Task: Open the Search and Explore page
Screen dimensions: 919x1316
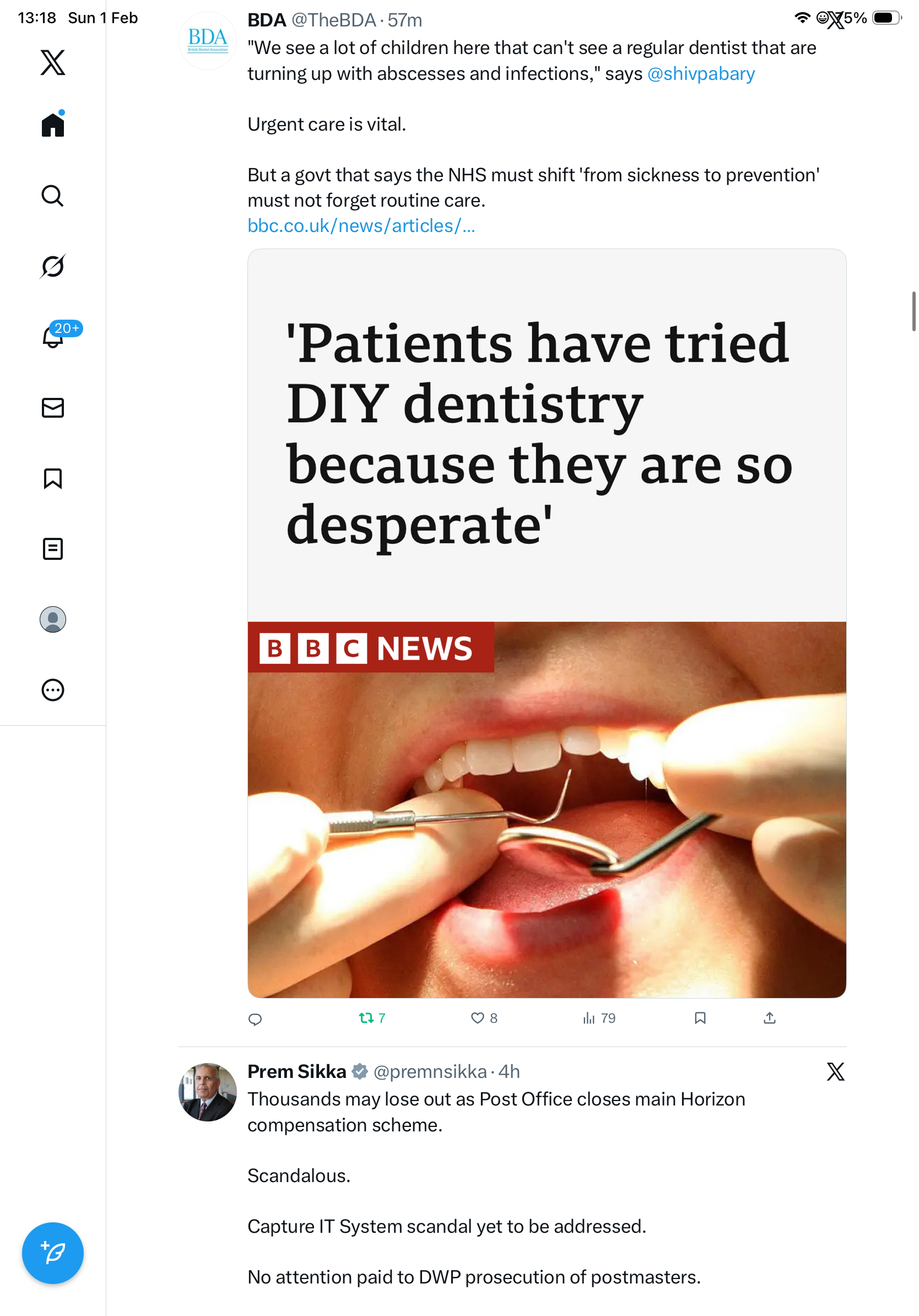Action: point(53,196)
